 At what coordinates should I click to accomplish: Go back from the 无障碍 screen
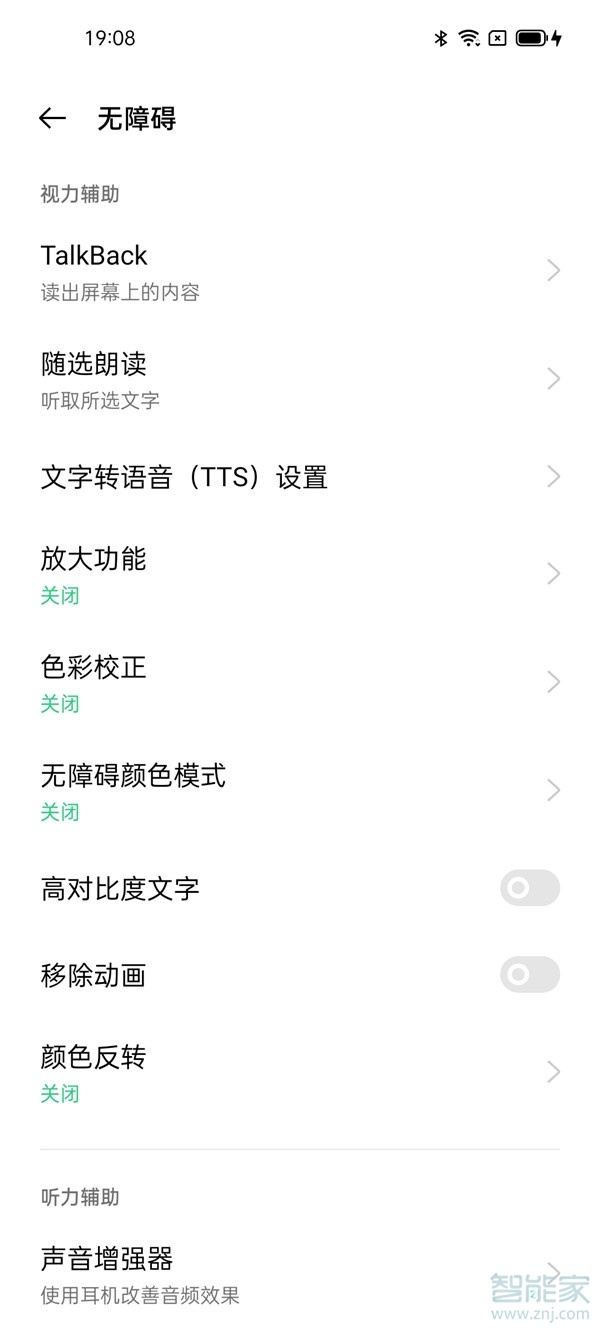tap(52, 118)
